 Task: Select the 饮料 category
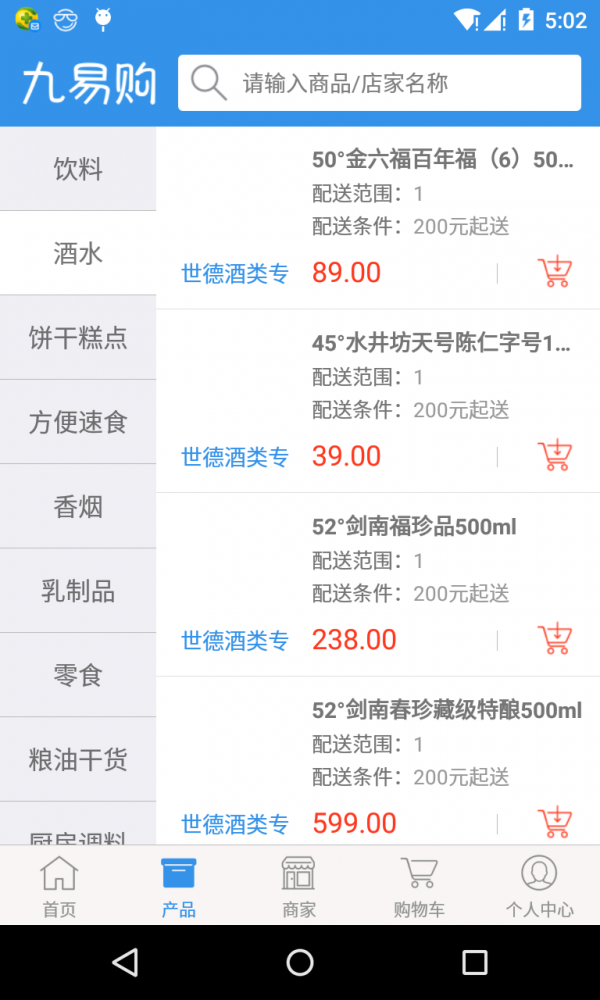[78, 169]
